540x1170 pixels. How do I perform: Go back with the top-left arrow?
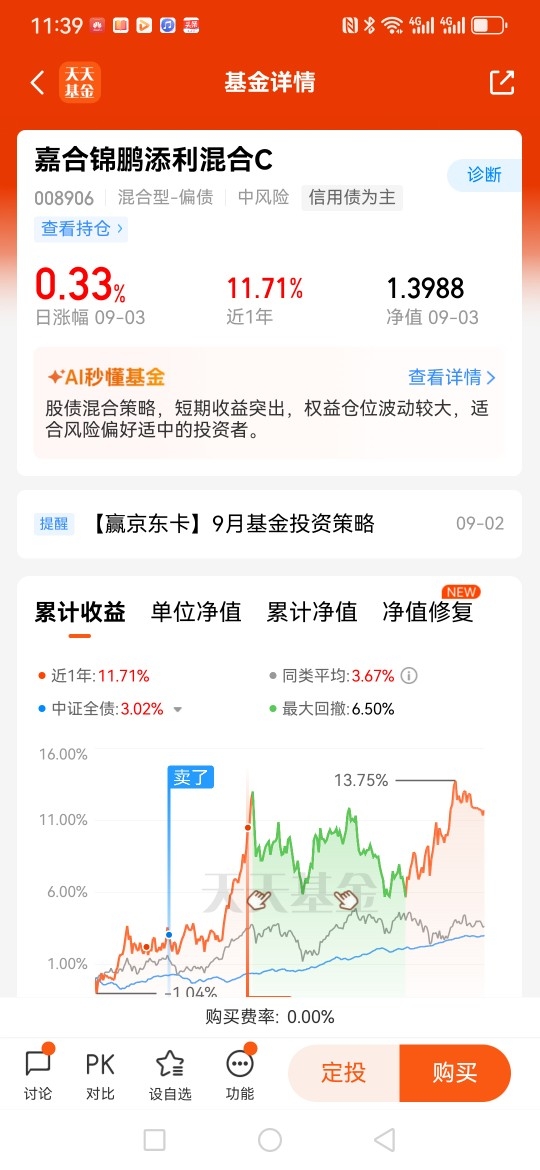pos(37,82)
